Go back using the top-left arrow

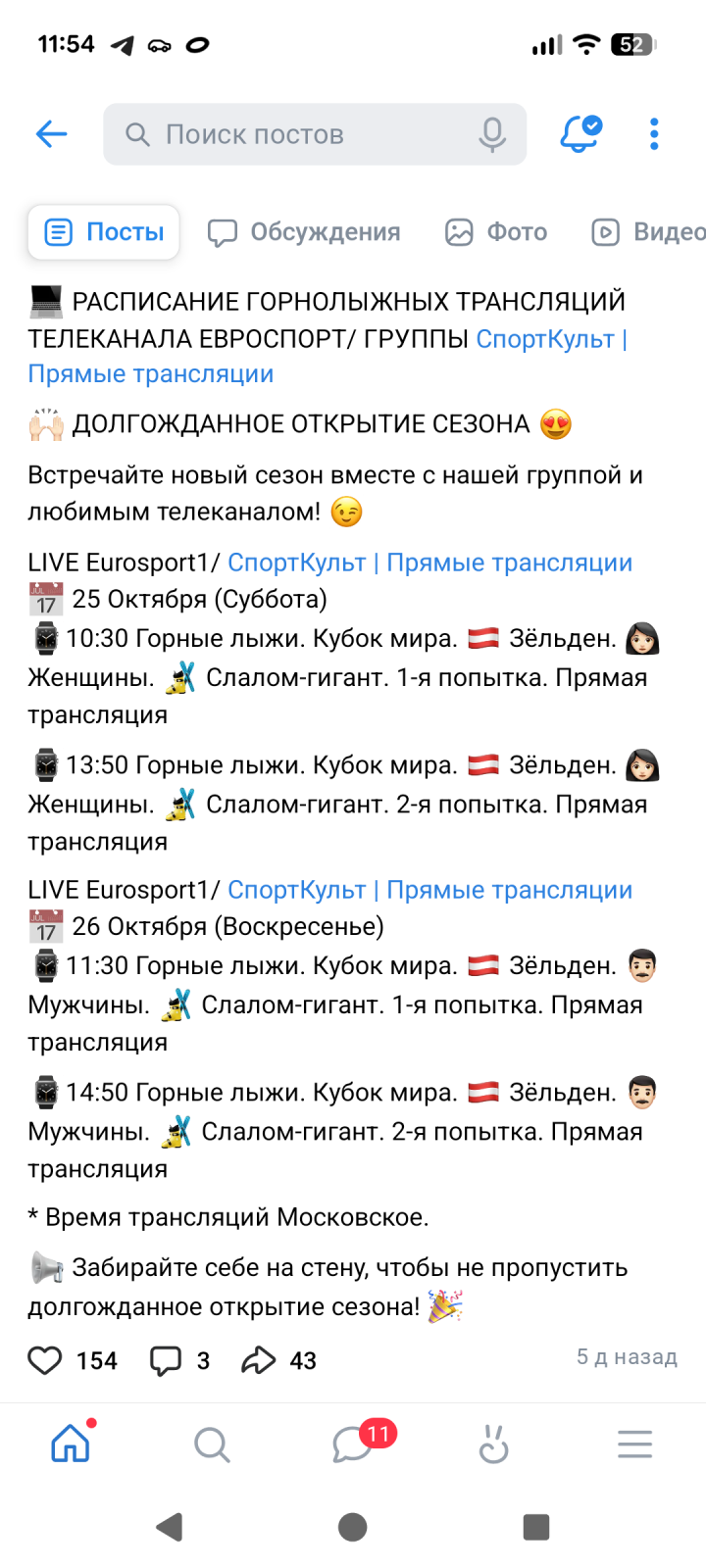51,134
